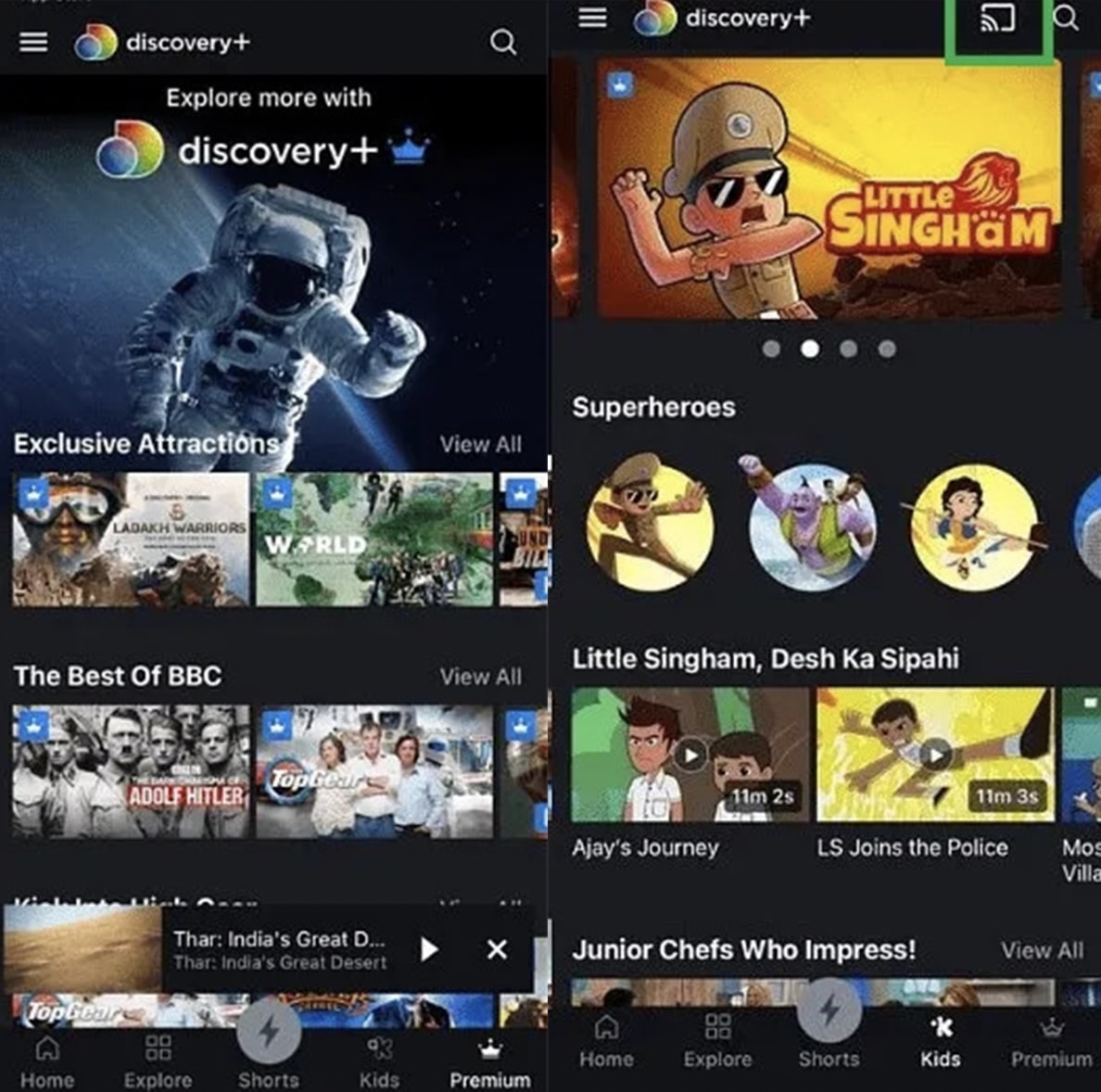Screen dimensions: 1101x1092
Task: Open the Adolf Hitler documentary
Action: click(131, 771)
